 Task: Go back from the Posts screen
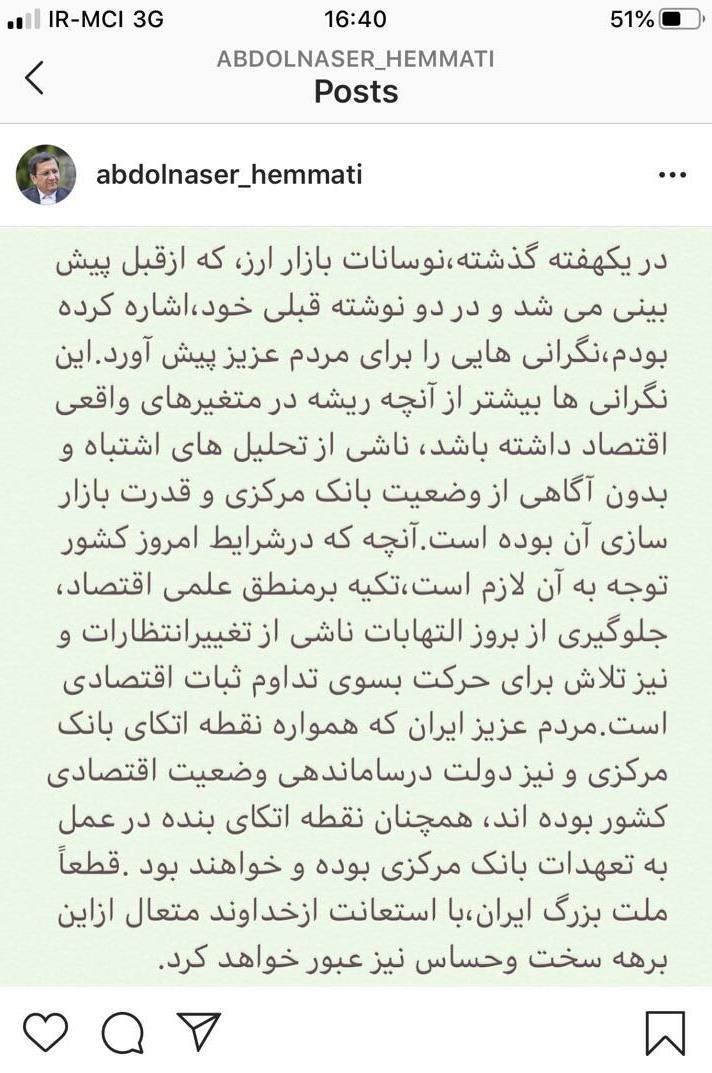coord(35,77)
